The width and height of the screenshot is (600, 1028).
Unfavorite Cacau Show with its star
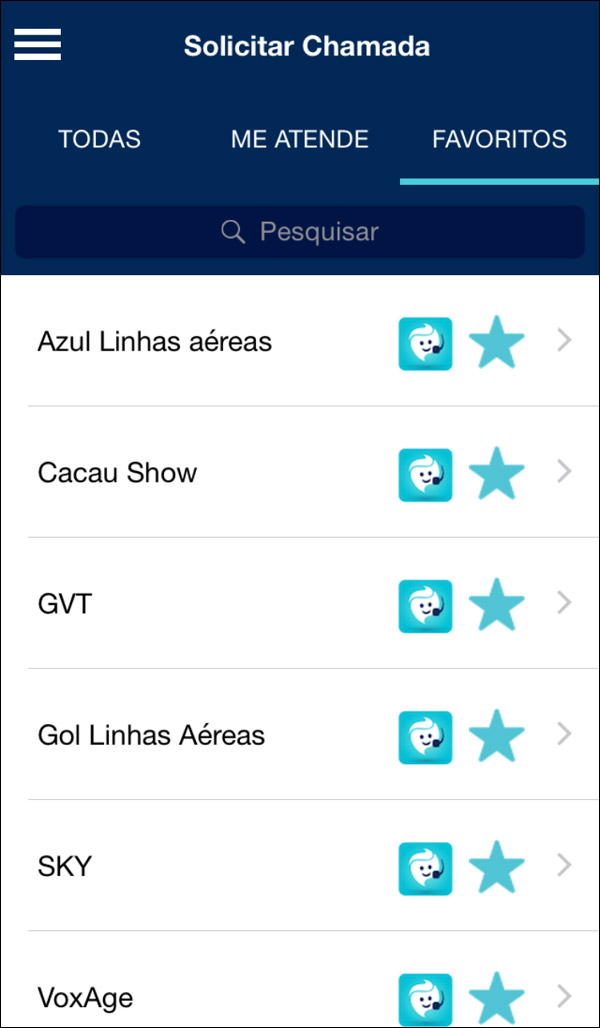[496, 473]
